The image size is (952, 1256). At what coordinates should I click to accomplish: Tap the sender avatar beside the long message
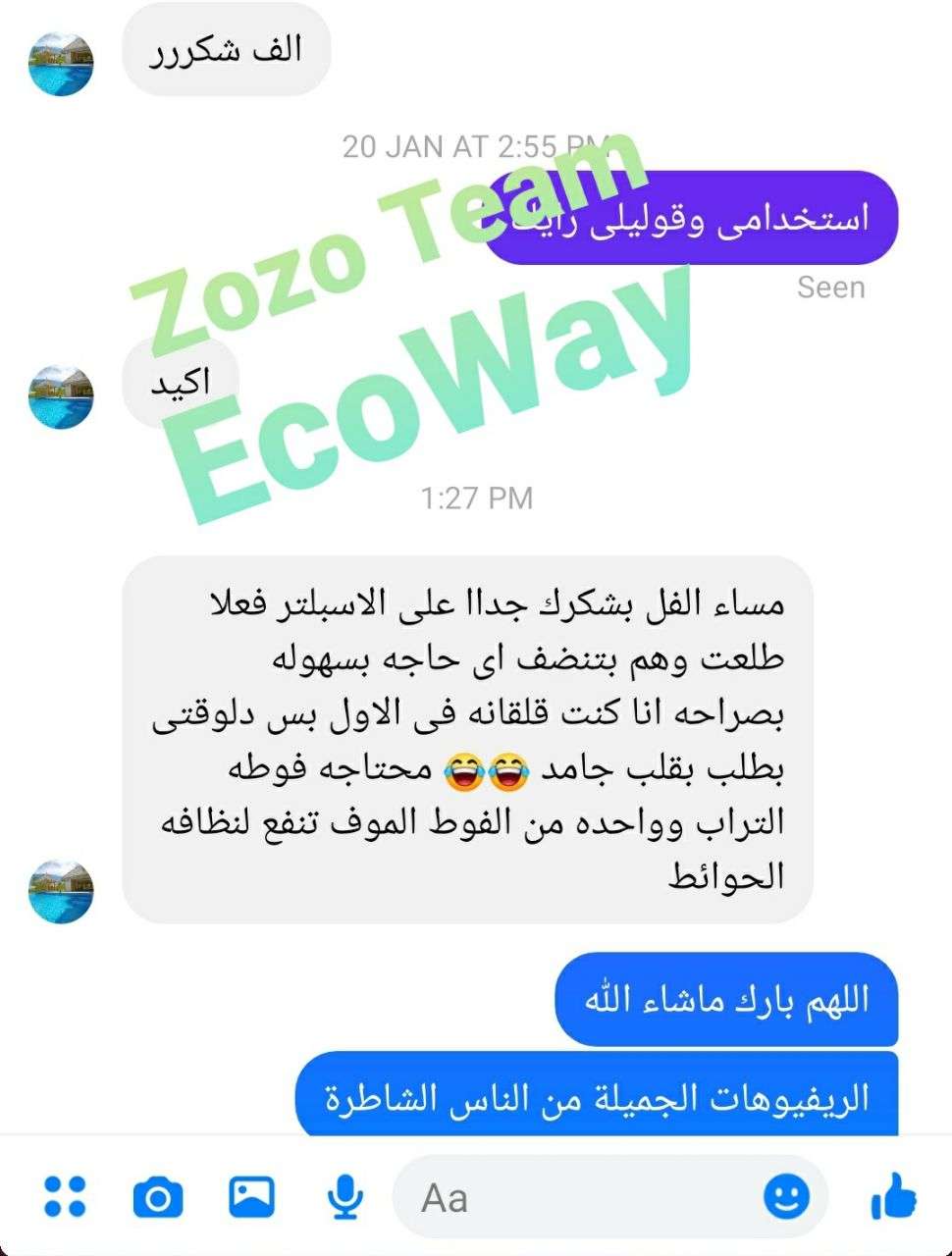click(61, 891)
